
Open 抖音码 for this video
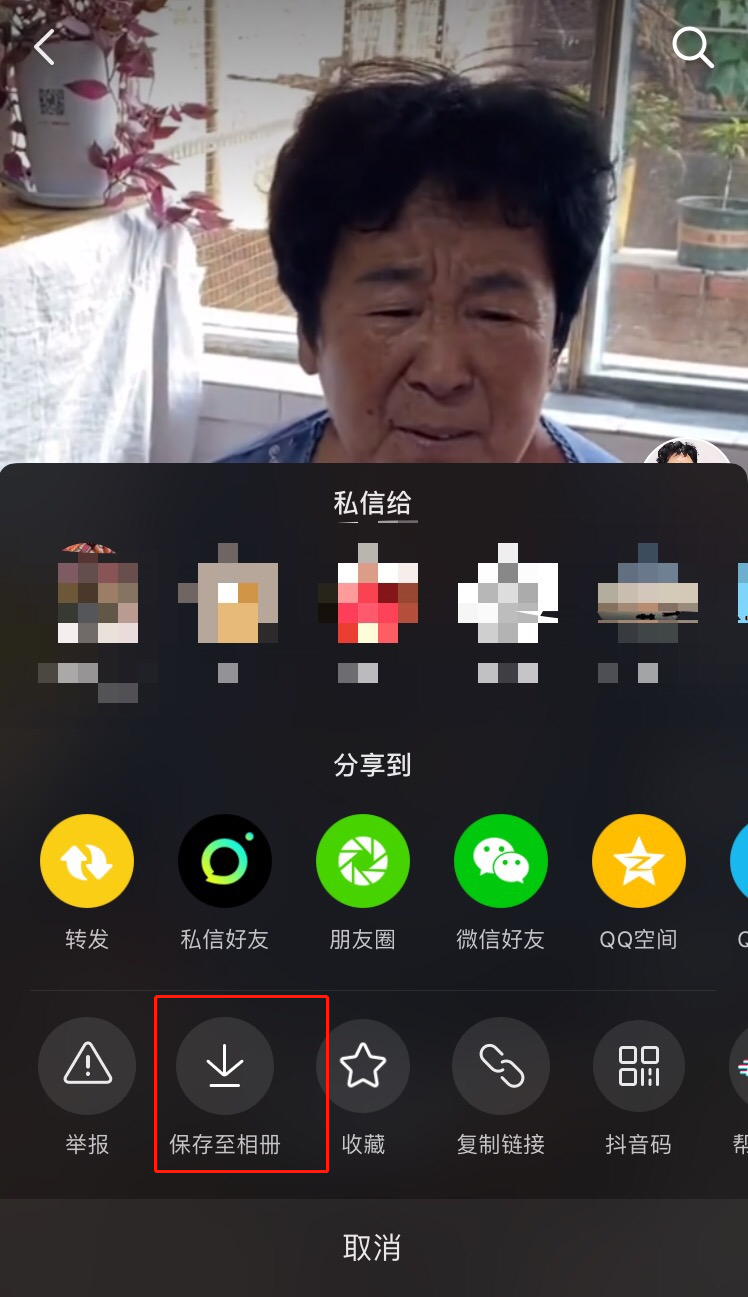click(x=639, y=1066)
